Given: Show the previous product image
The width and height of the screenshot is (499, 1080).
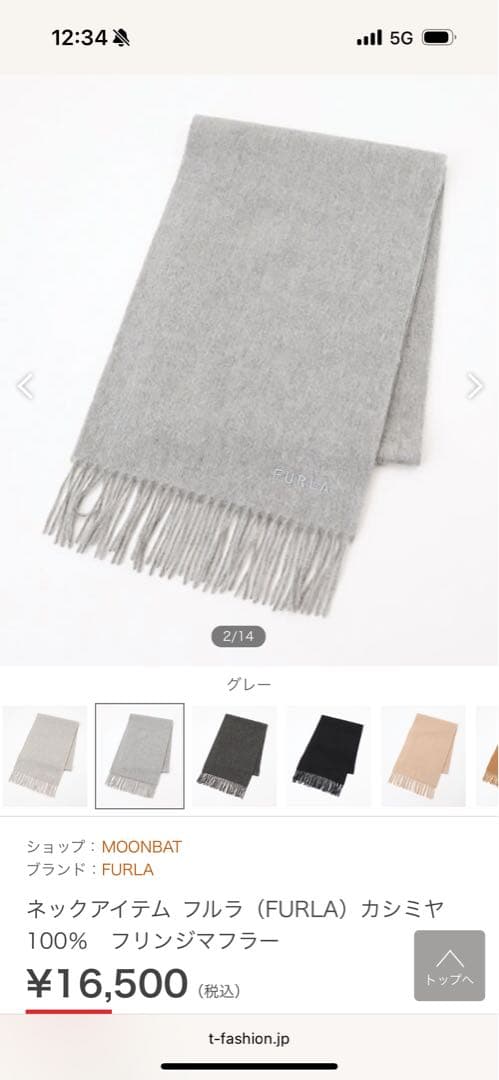Looking at the screenshot, I should pos(25,386).
